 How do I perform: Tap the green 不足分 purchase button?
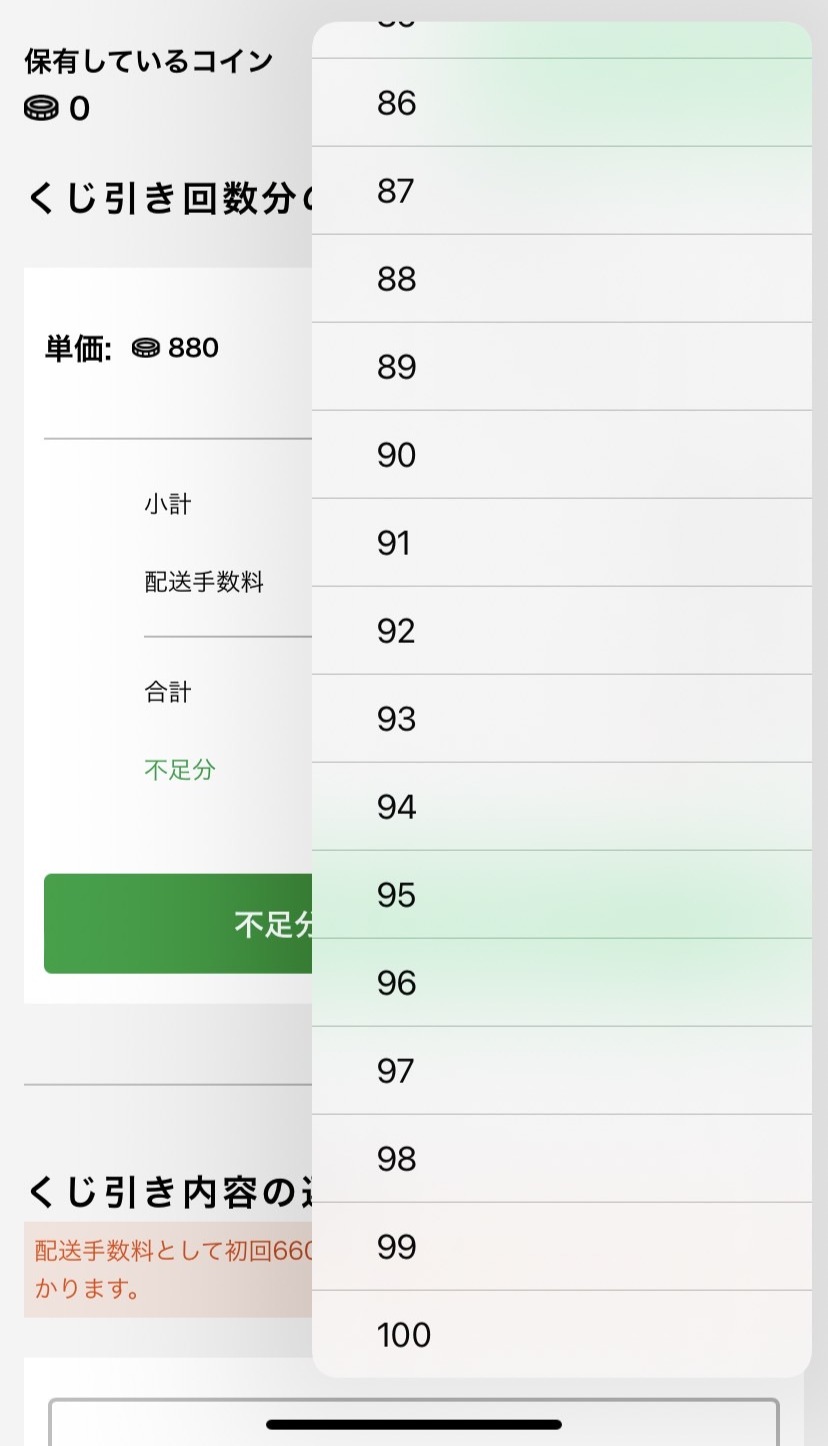pyautogui.click(x=178, y=924)
